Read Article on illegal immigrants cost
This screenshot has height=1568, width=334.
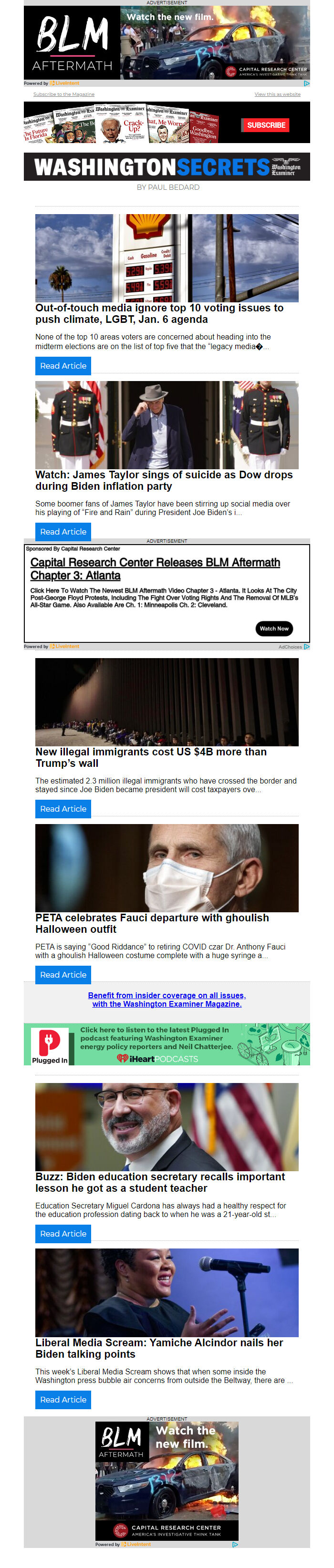[x=63, y=808]
